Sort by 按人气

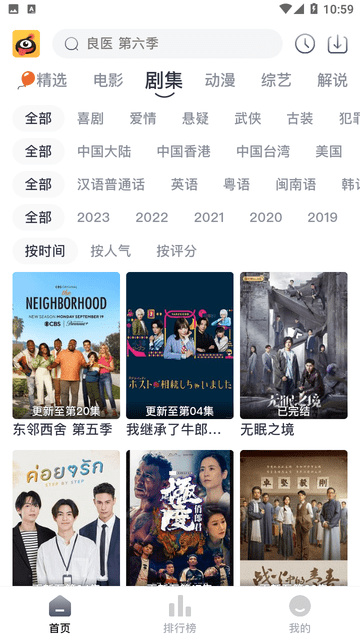click(111, 251)
